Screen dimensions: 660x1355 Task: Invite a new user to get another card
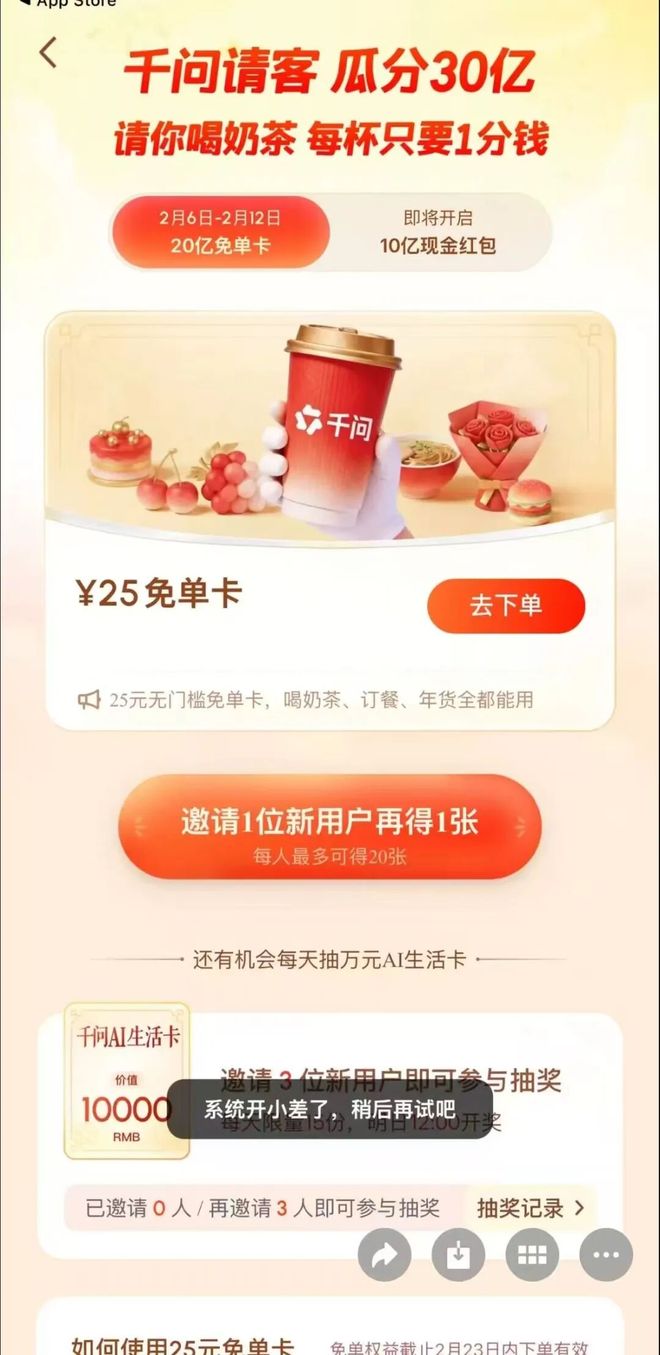click(x=330, y=827)
